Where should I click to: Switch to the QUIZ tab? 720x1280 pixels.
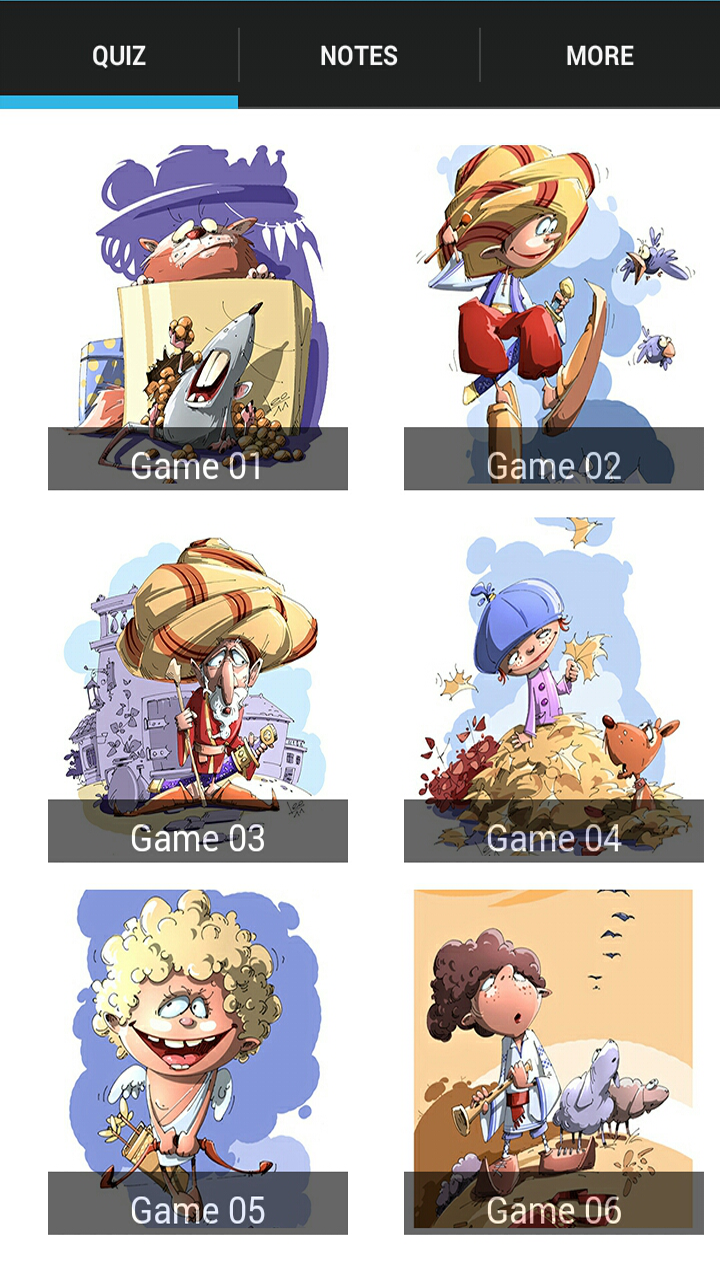[x=119, y=56]
